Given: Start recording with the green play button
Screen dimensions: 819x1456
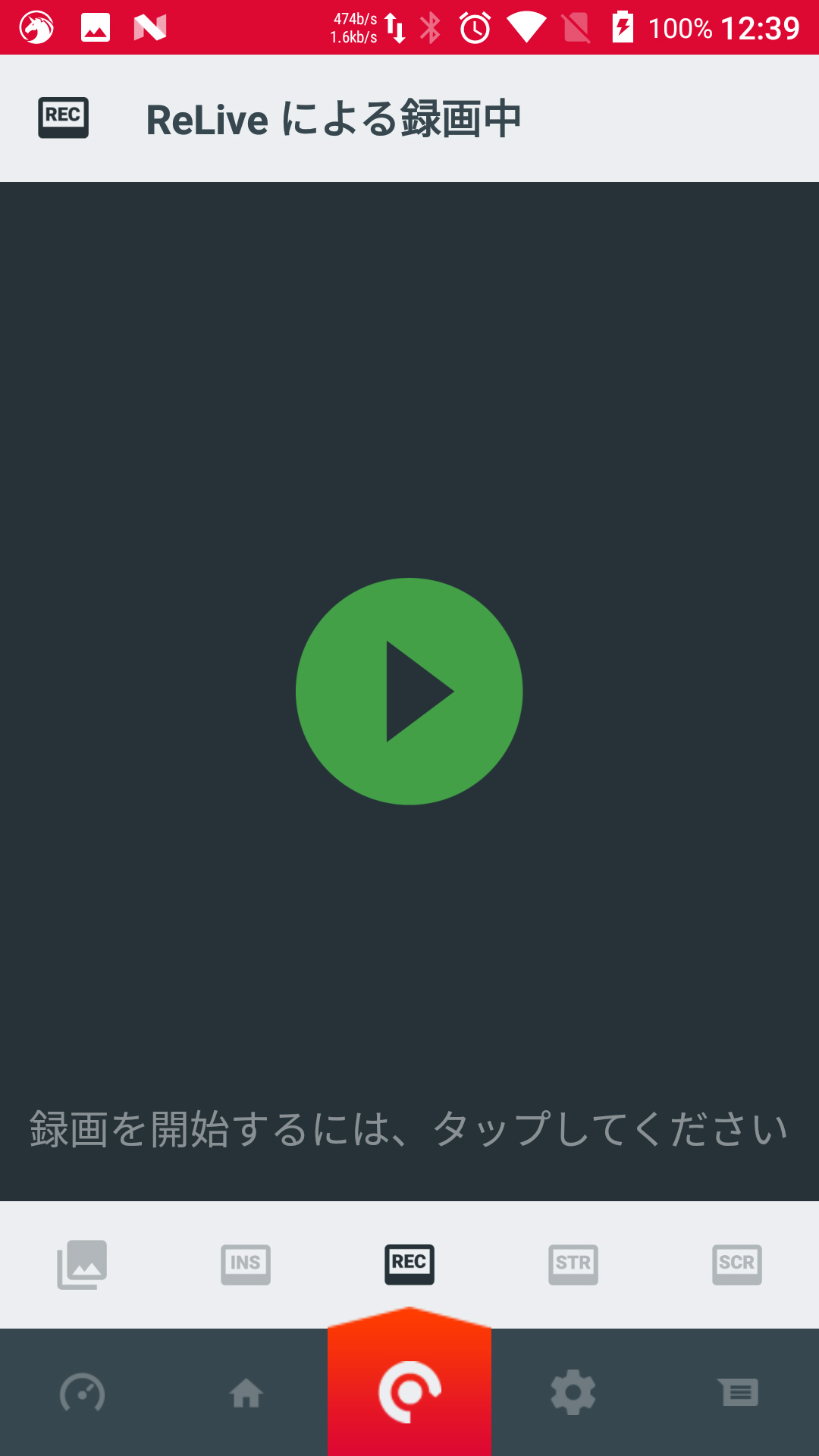Looking at the screenshot, I should pyautogui.click(x=409, y=691).
